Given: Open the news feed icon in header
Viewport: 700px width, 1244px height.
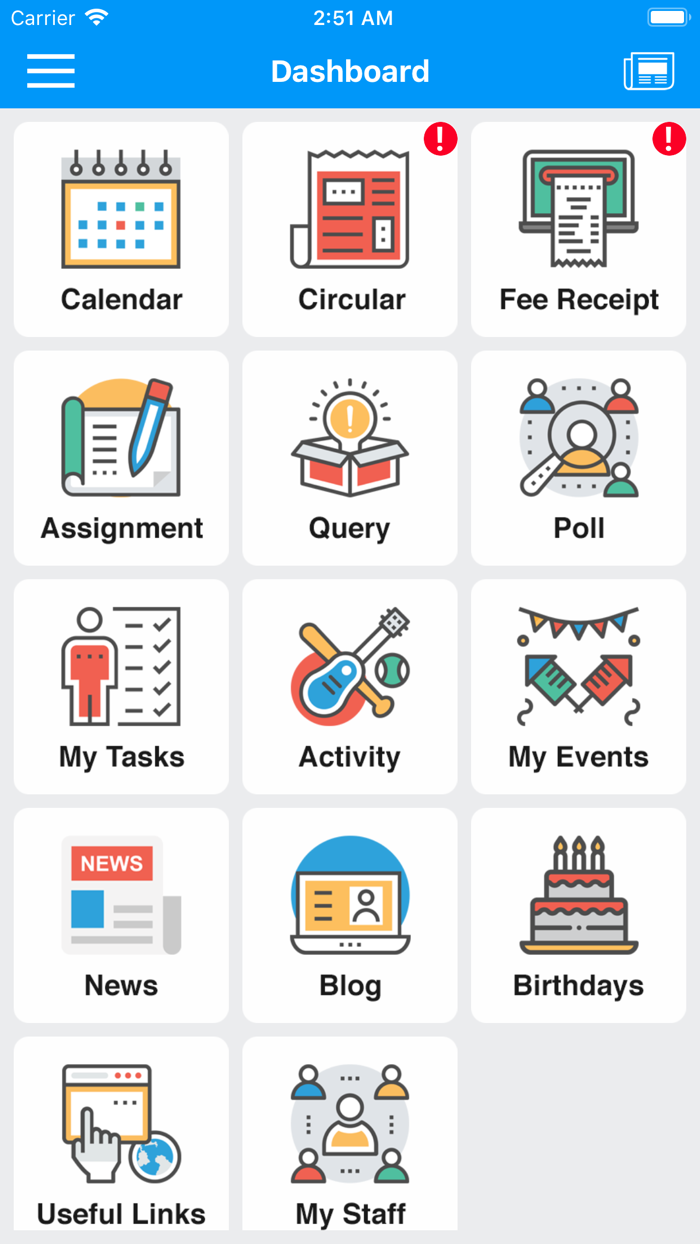Looking at the screenshot, I should (x=648, y=71).
